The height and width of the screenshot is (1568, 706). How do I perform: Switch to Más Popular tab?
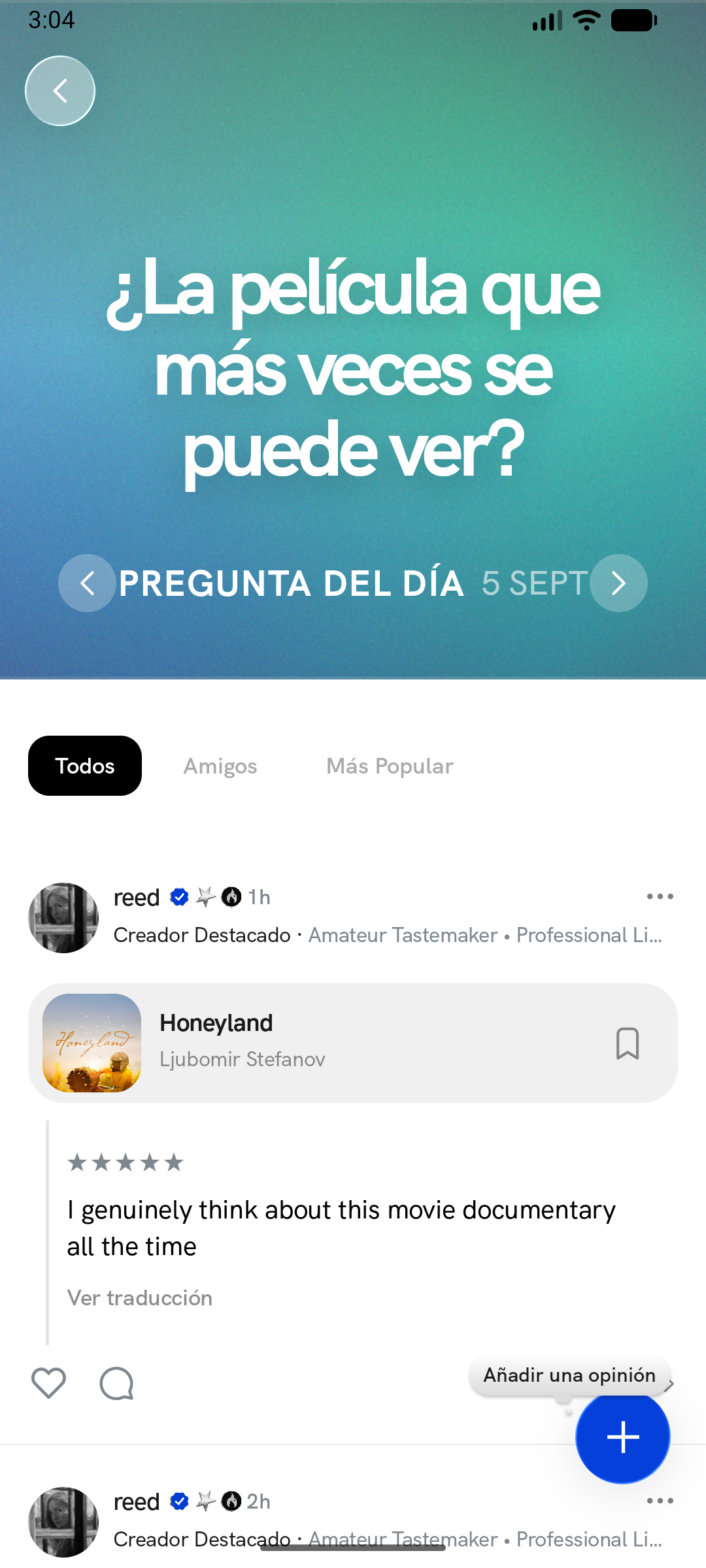click(x=390, y=766)
